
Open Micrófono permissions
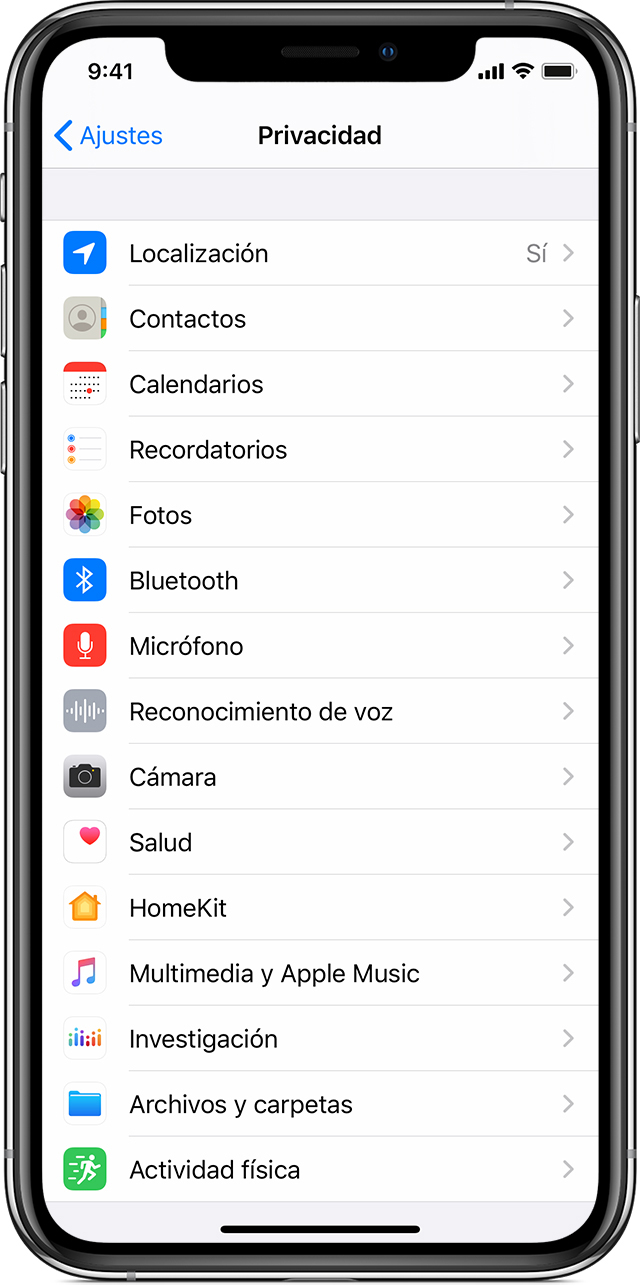320,647
